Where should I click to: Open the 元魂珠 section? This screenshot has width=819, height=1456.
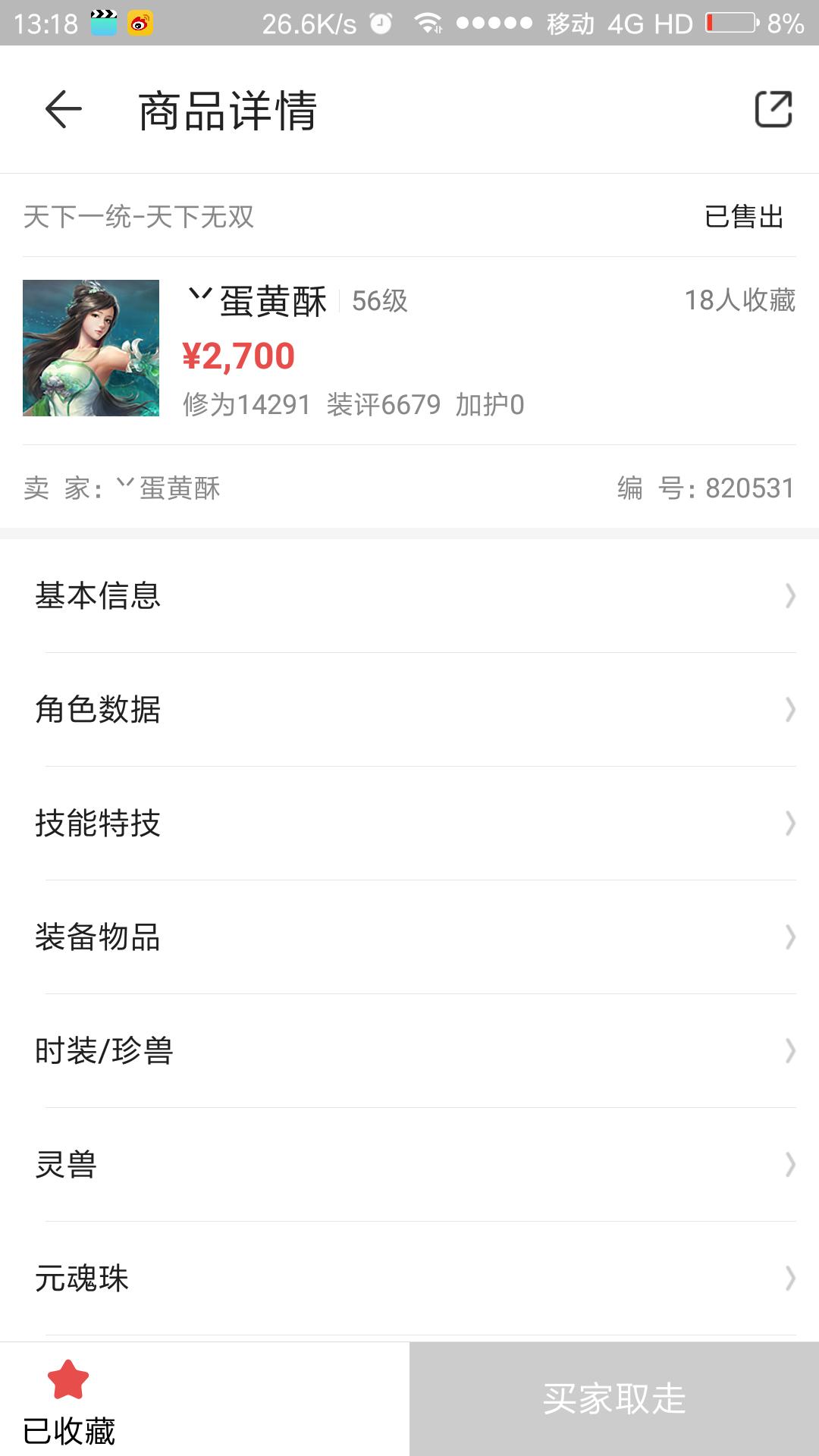(409, 1279)
